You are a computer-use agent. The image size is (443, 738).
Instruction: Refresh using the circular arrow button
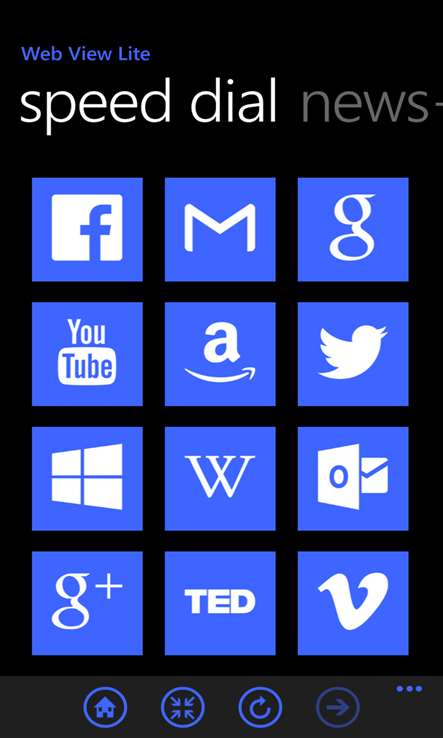pos(260,708)
